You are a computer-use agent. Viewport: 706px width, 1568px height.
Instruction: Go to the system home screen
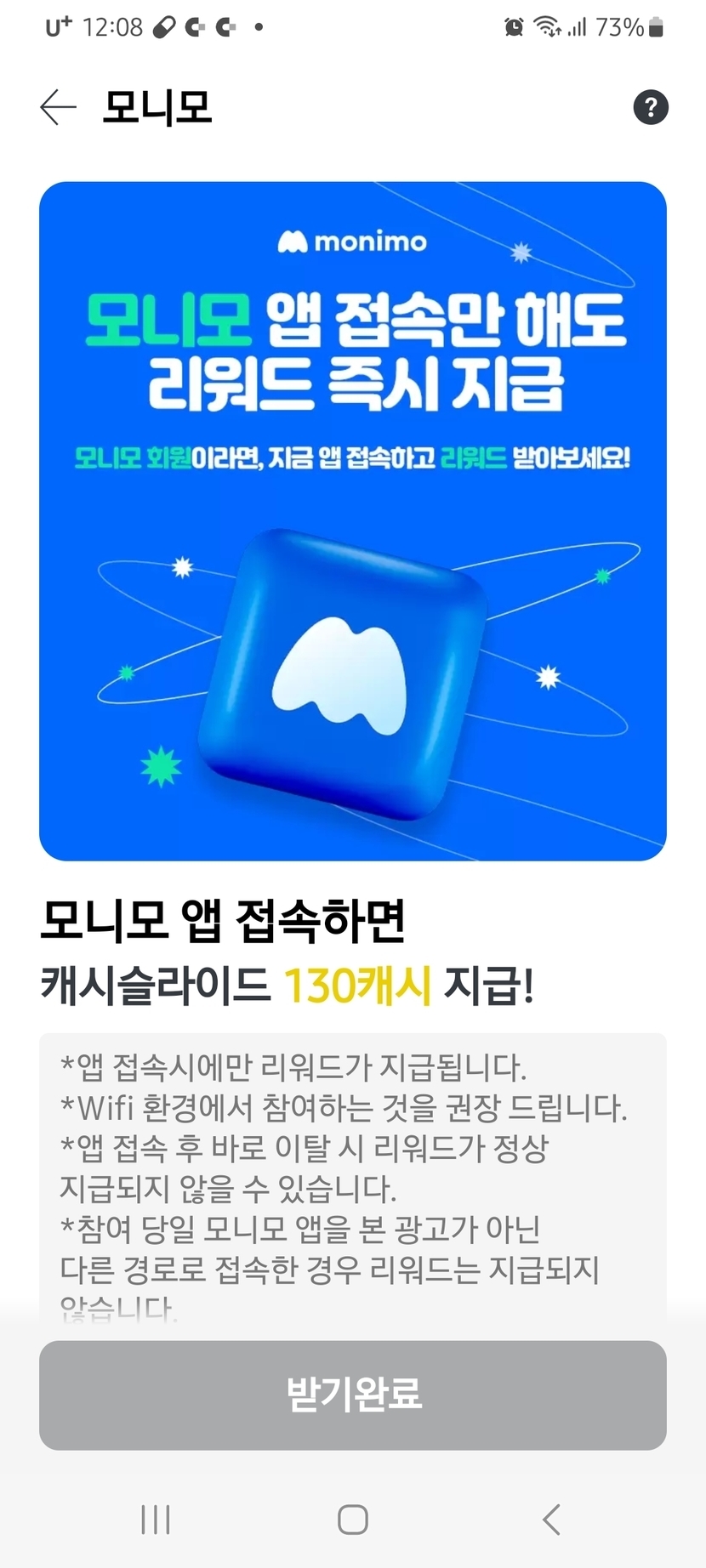[x=352, y=1520]
